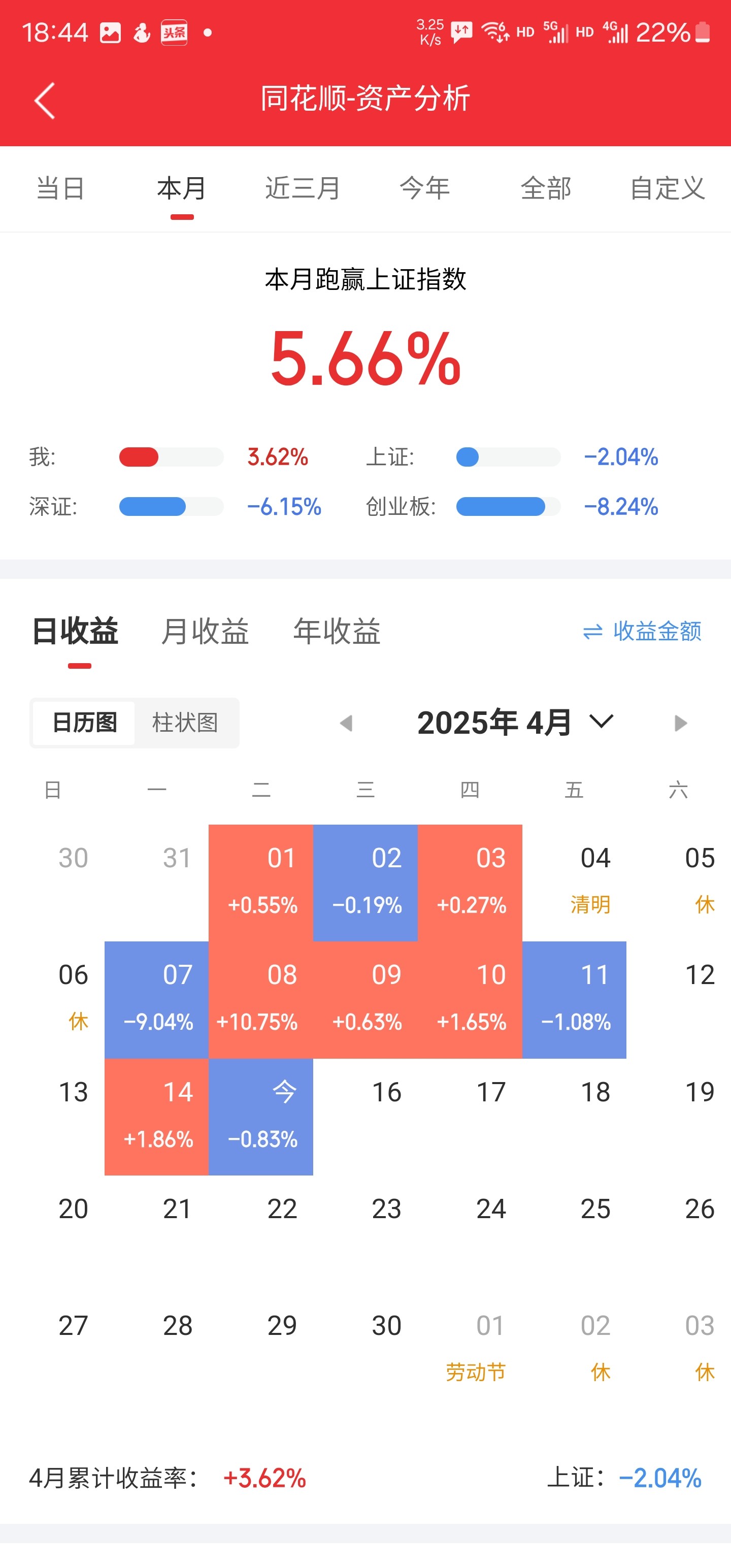Open the 年收益 tab

pyautogui.click(x=337, y=631)
